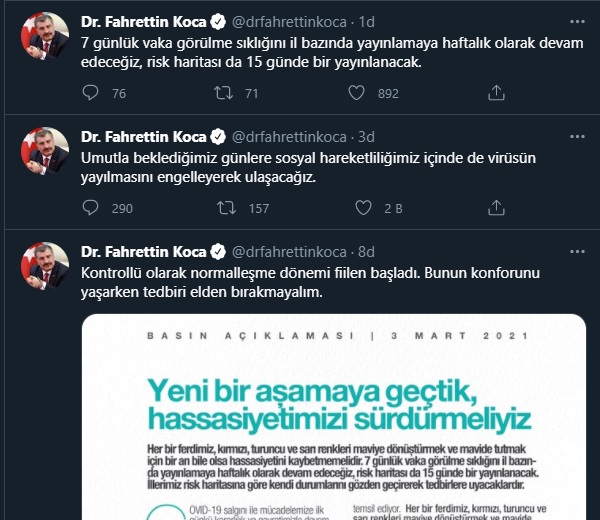Open profile avatar on the Kontrollü olarak tweet

click(x=41, y=261)
